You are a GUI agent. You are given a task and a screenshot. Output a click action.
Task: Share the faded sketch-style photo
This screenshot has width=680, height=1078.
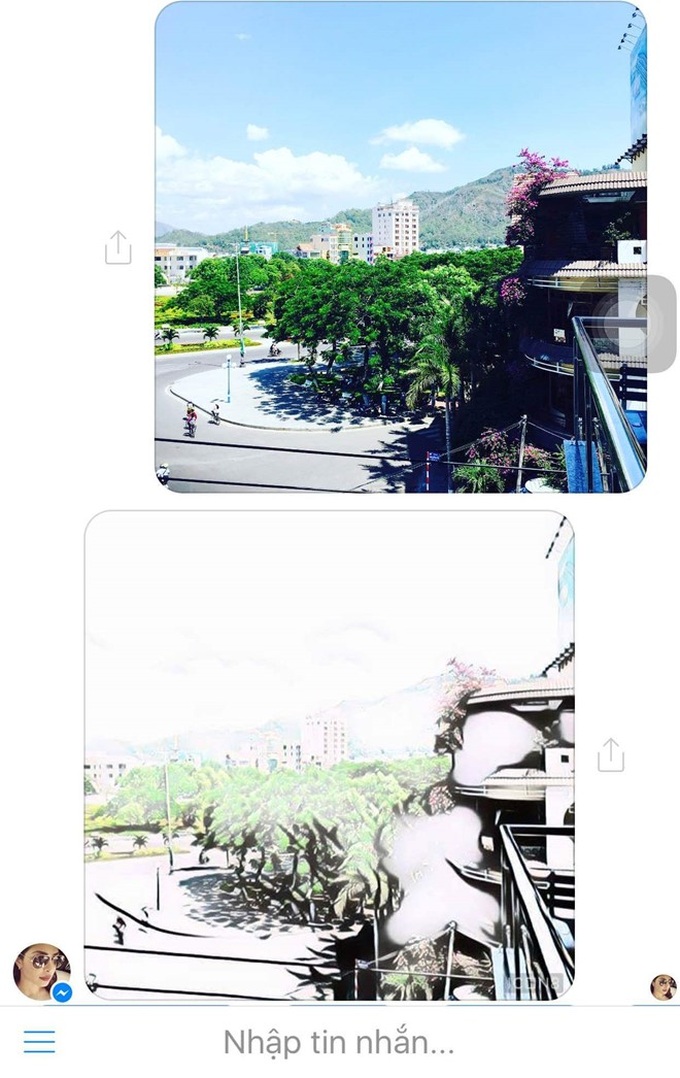(x=611, y=755)
